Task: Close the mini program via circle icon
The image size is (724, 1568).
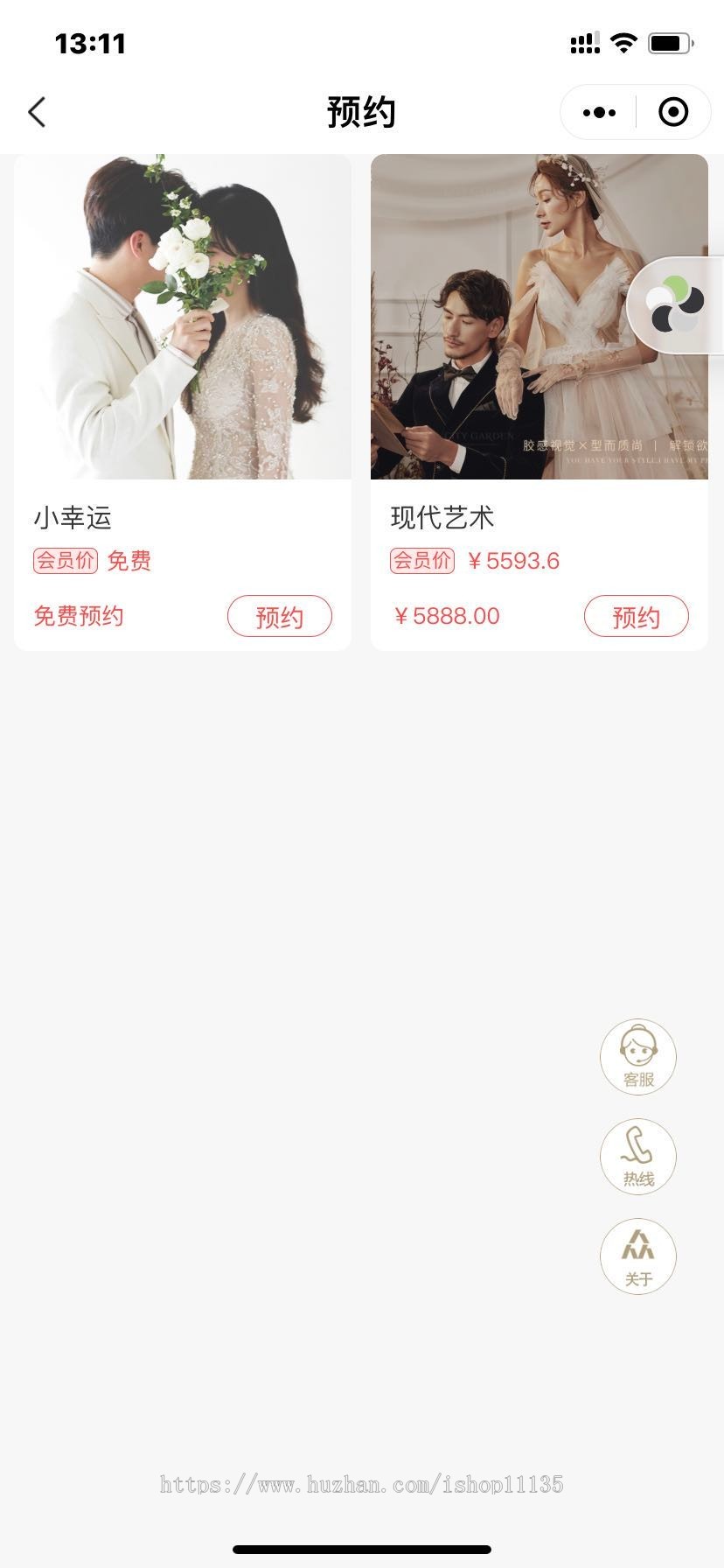Action: point(673,112)
